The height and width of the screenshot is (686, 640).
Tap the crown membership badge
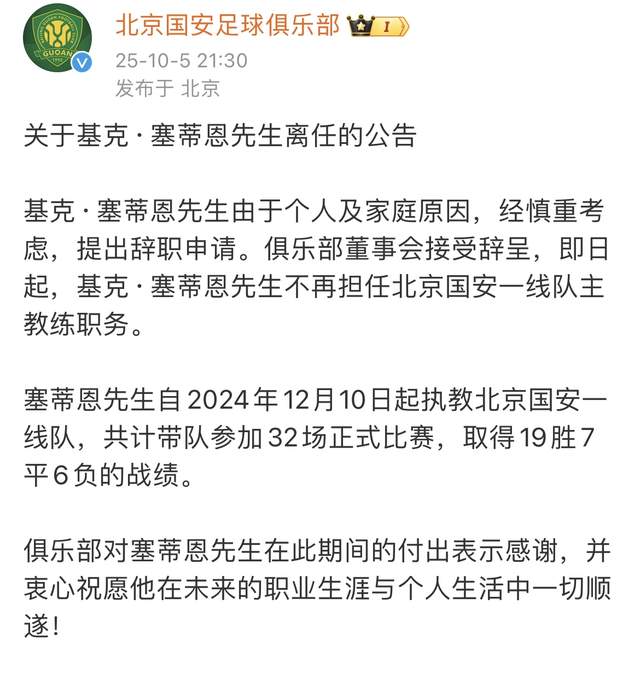(x=376, y=25)
